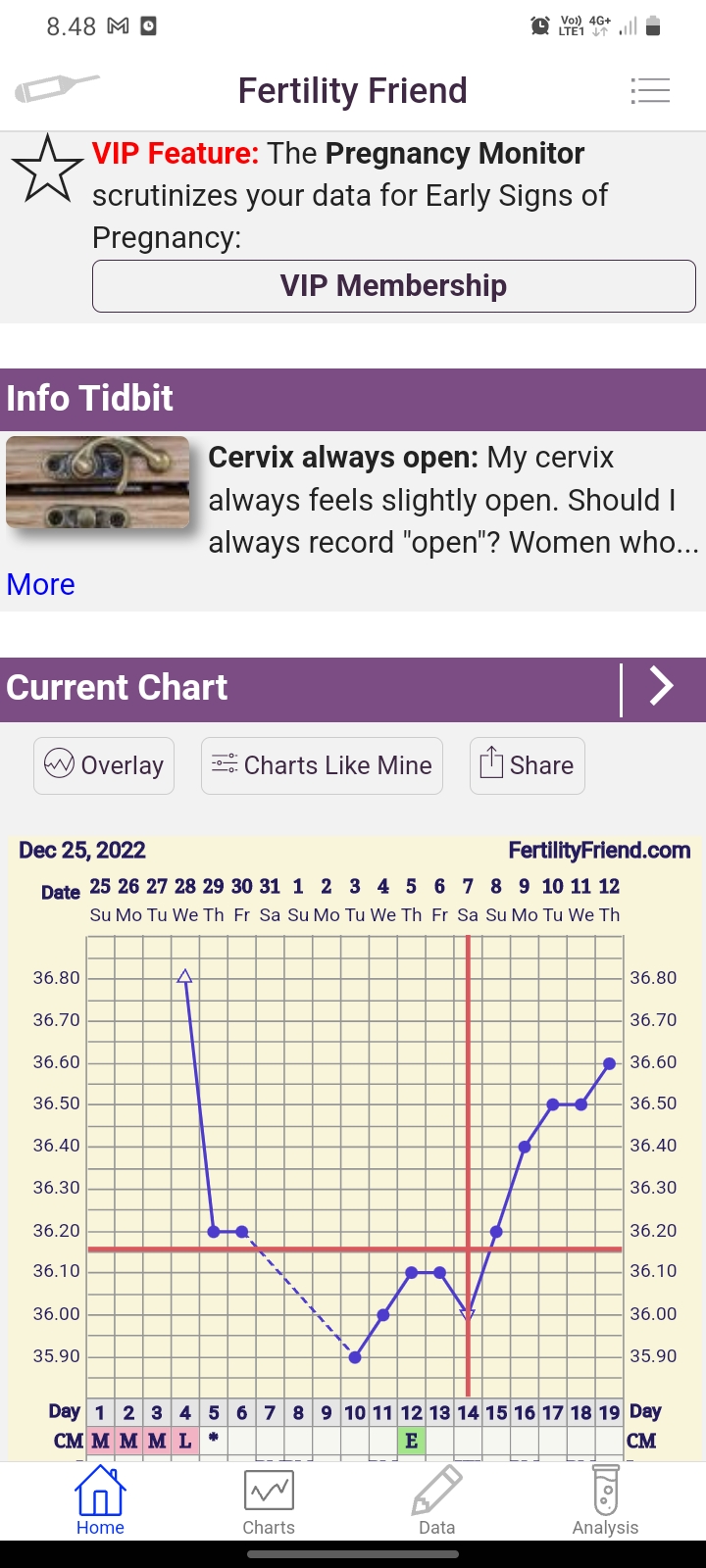
Task: Open VIP Membership button
Action: tap(393, 286)
